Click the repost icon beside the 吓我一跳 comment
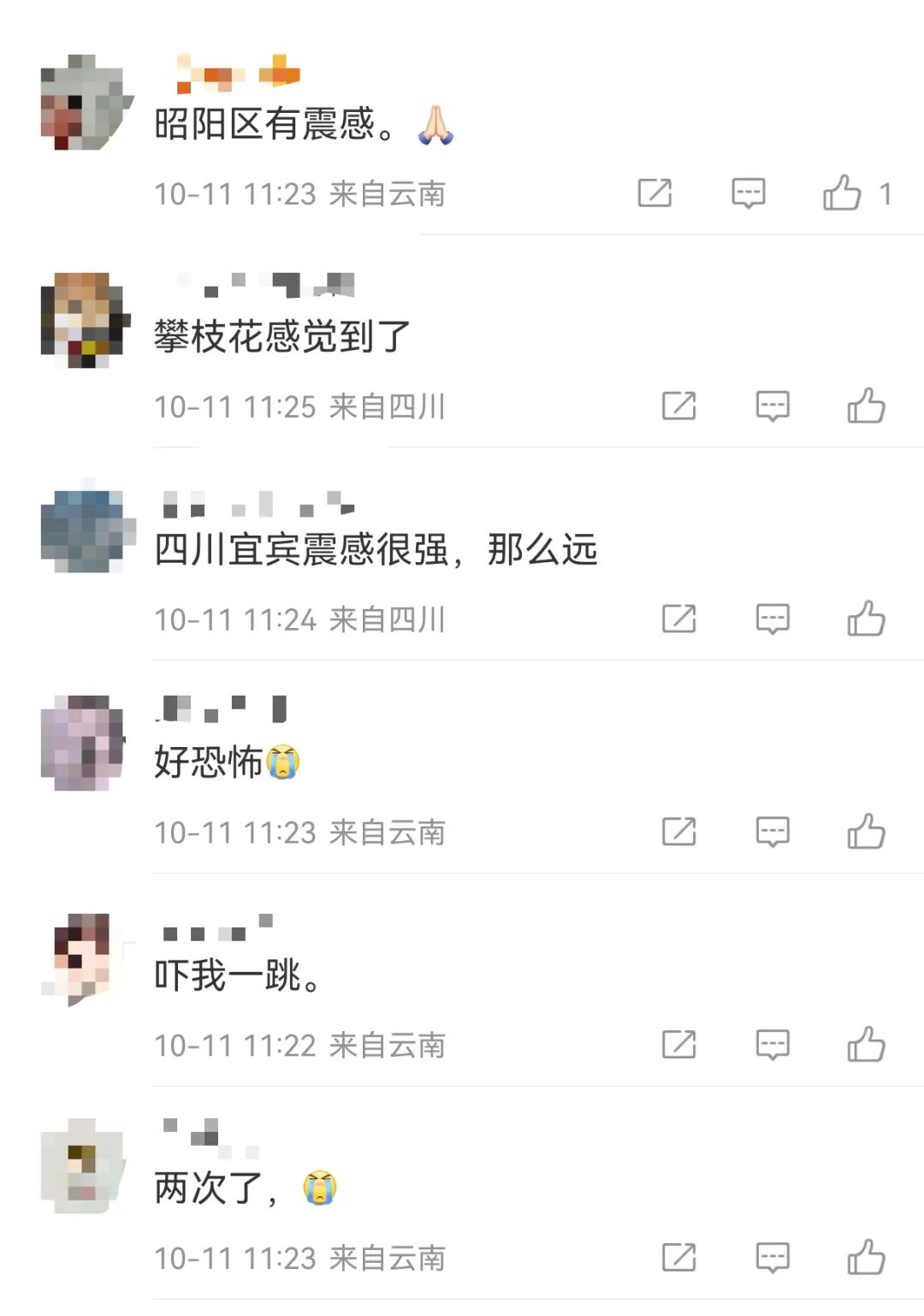Image resolution: width=924 pixels, height=1316 pixels. [678, 1044]
